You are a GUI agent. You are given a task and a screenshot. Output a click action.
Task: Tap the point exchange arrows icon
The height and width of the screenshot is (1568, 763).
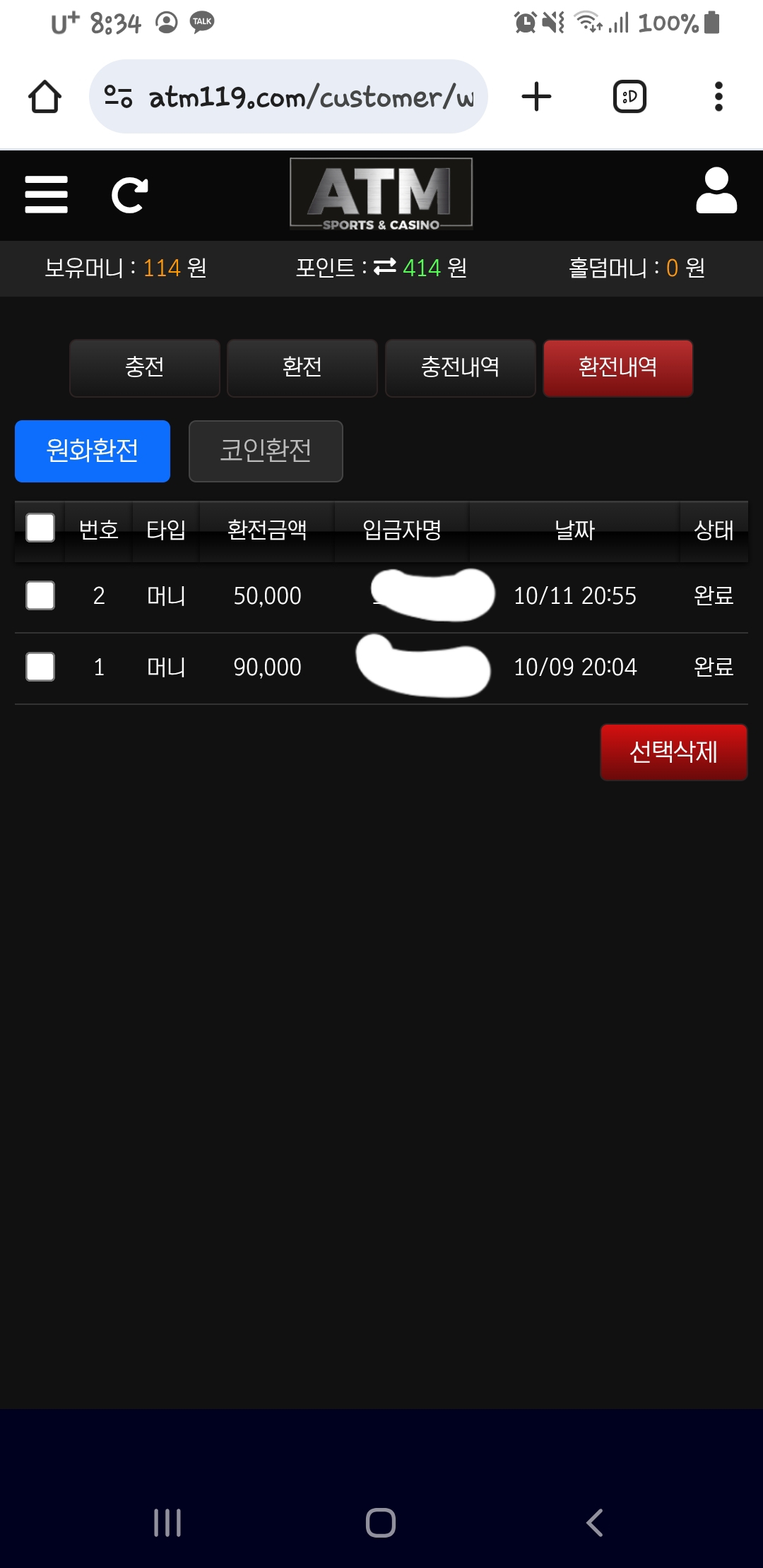385,267
